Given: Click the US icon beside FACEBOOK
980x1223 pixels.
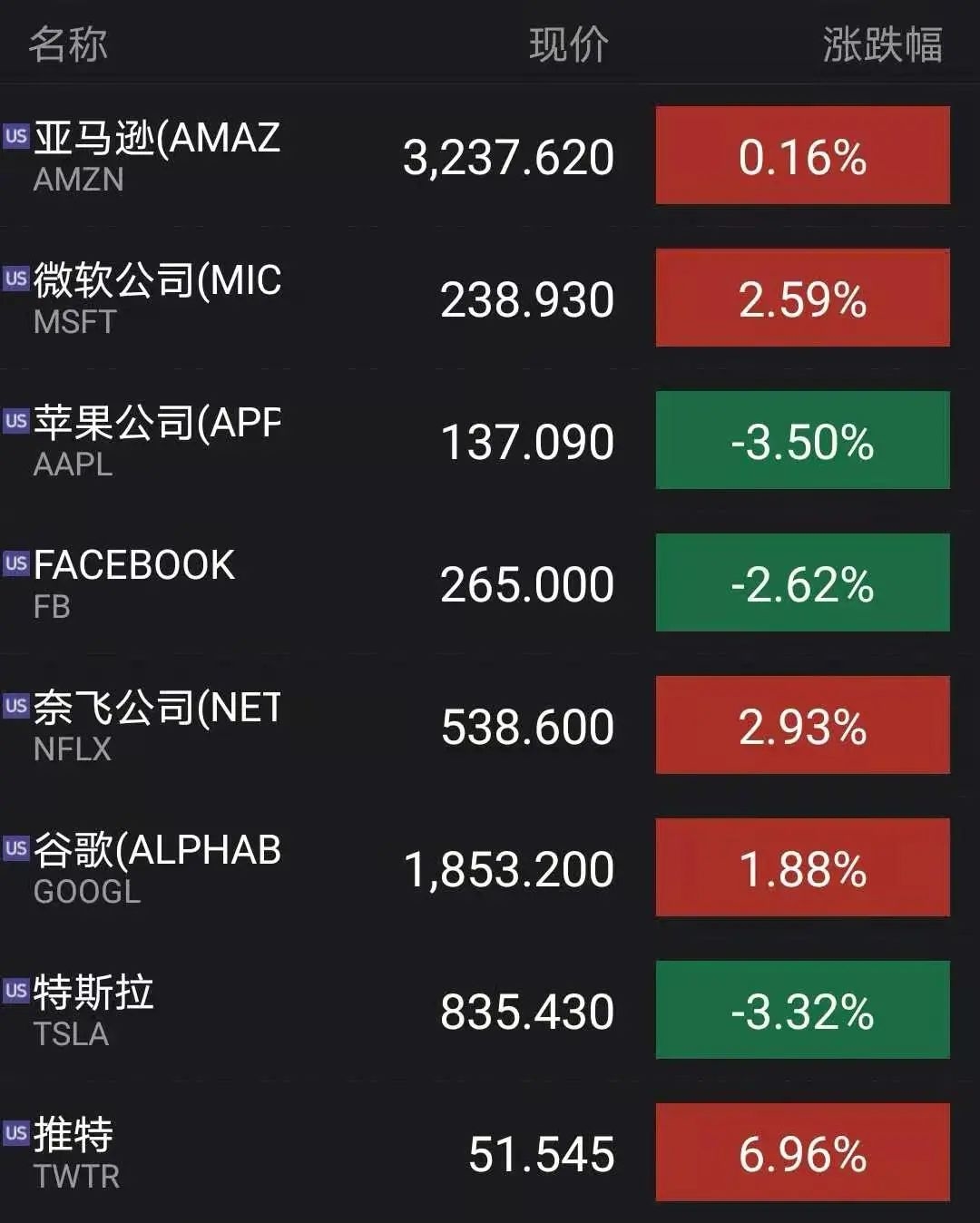Looking at the screenshot, I should point(15,563).
